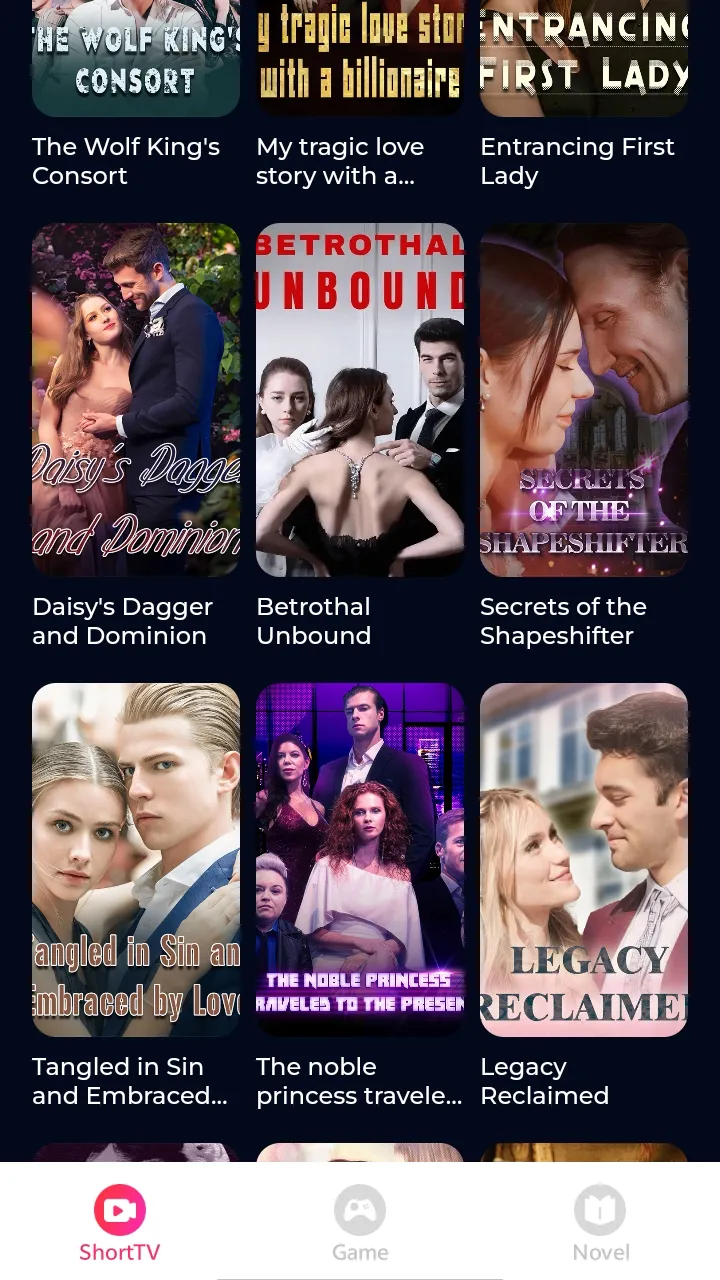Open Daisy's Dagger and Dominion
This screenshot has width=720, height=1280.
[136, 400]
